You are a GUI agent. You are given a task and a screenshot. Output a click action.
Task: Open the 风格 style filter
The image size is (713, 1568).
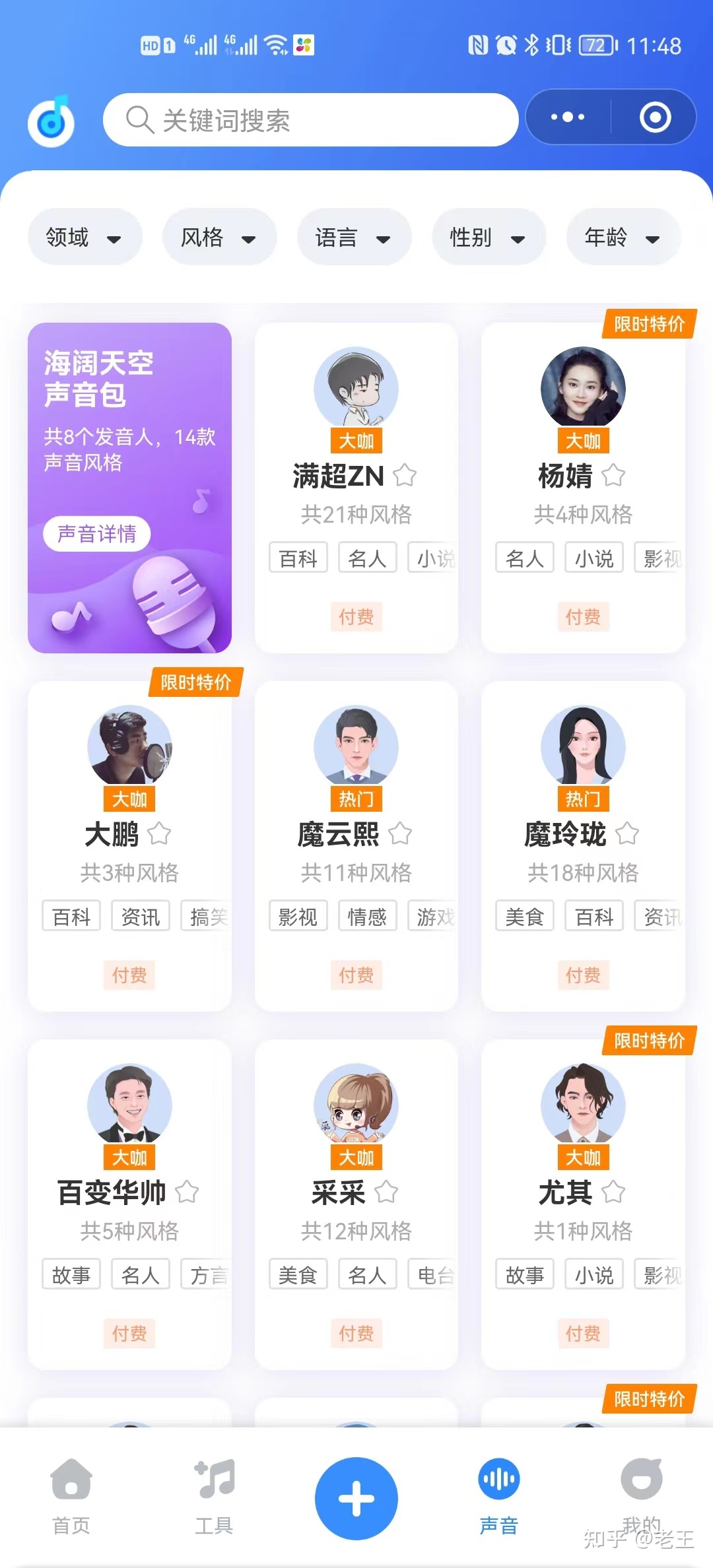219,237
